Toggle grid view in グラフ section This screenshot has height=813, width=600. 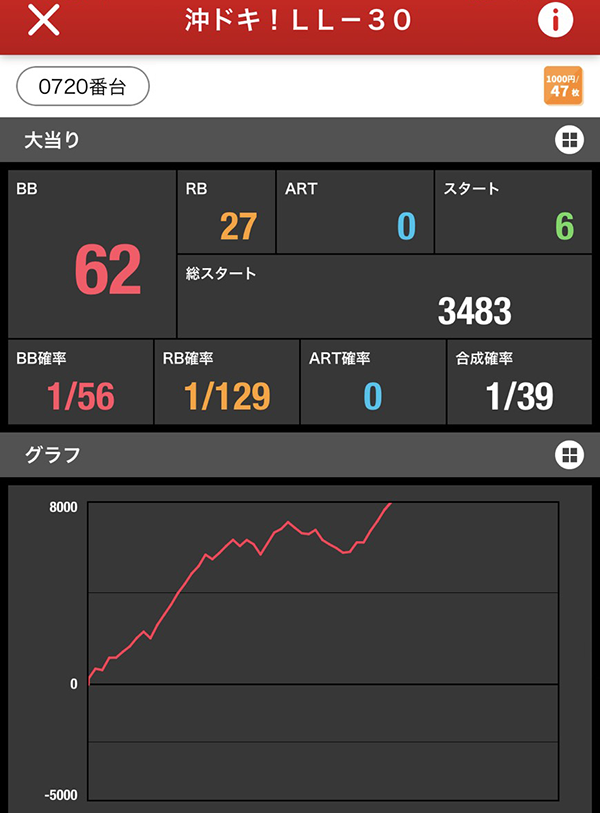coord(569,456)
